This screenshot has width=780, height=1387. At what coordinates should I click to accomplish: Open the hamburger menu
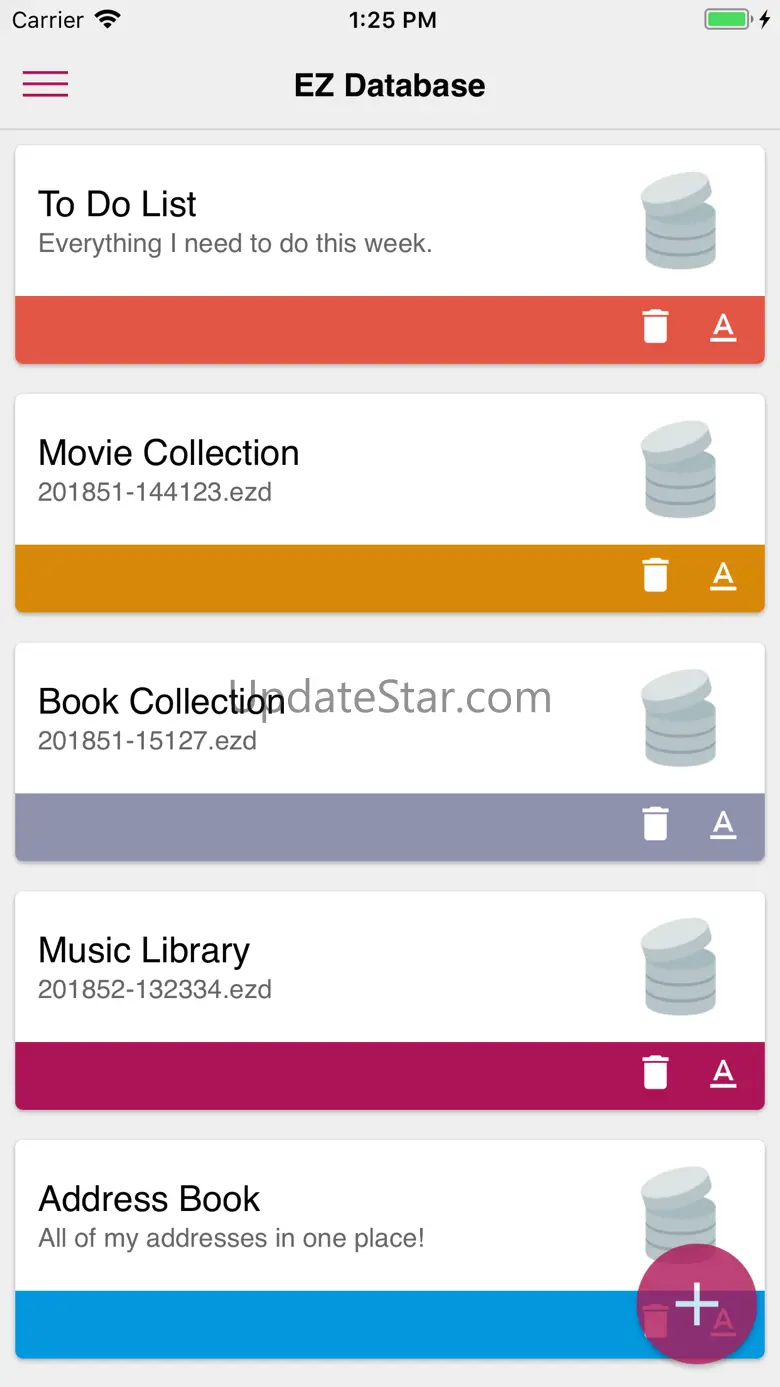click(x=45, y=84)
